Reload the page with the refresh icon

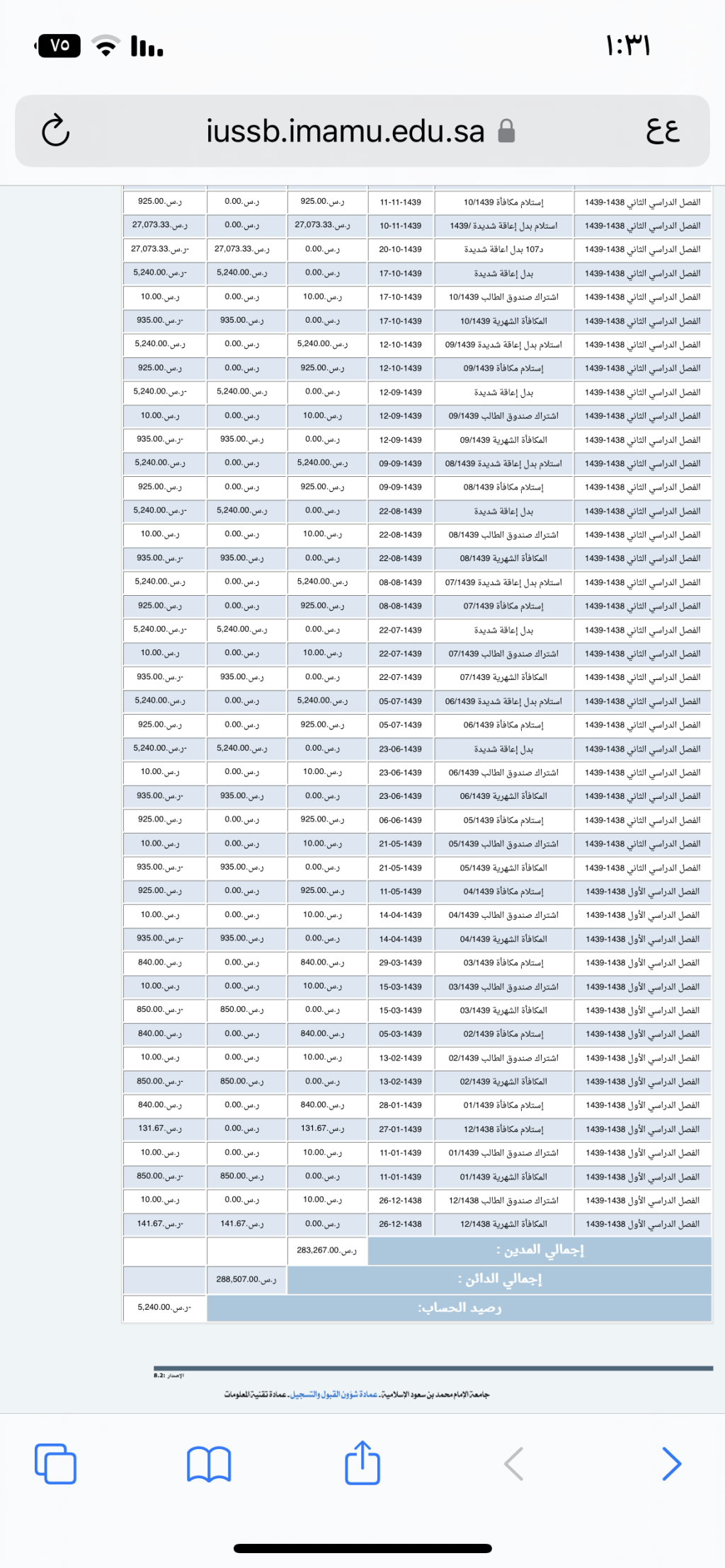coord(55,130)
